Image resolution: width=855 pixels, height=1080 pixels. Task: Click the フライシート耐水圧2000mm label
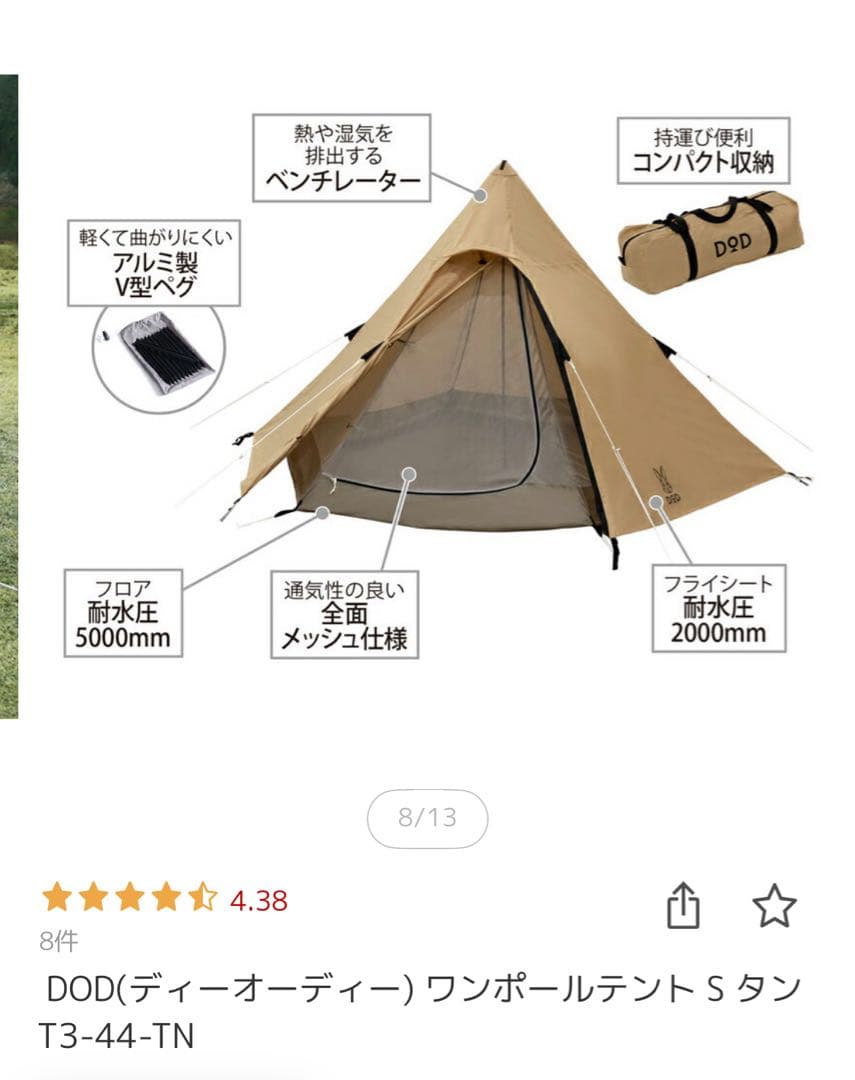coord(718,608)
